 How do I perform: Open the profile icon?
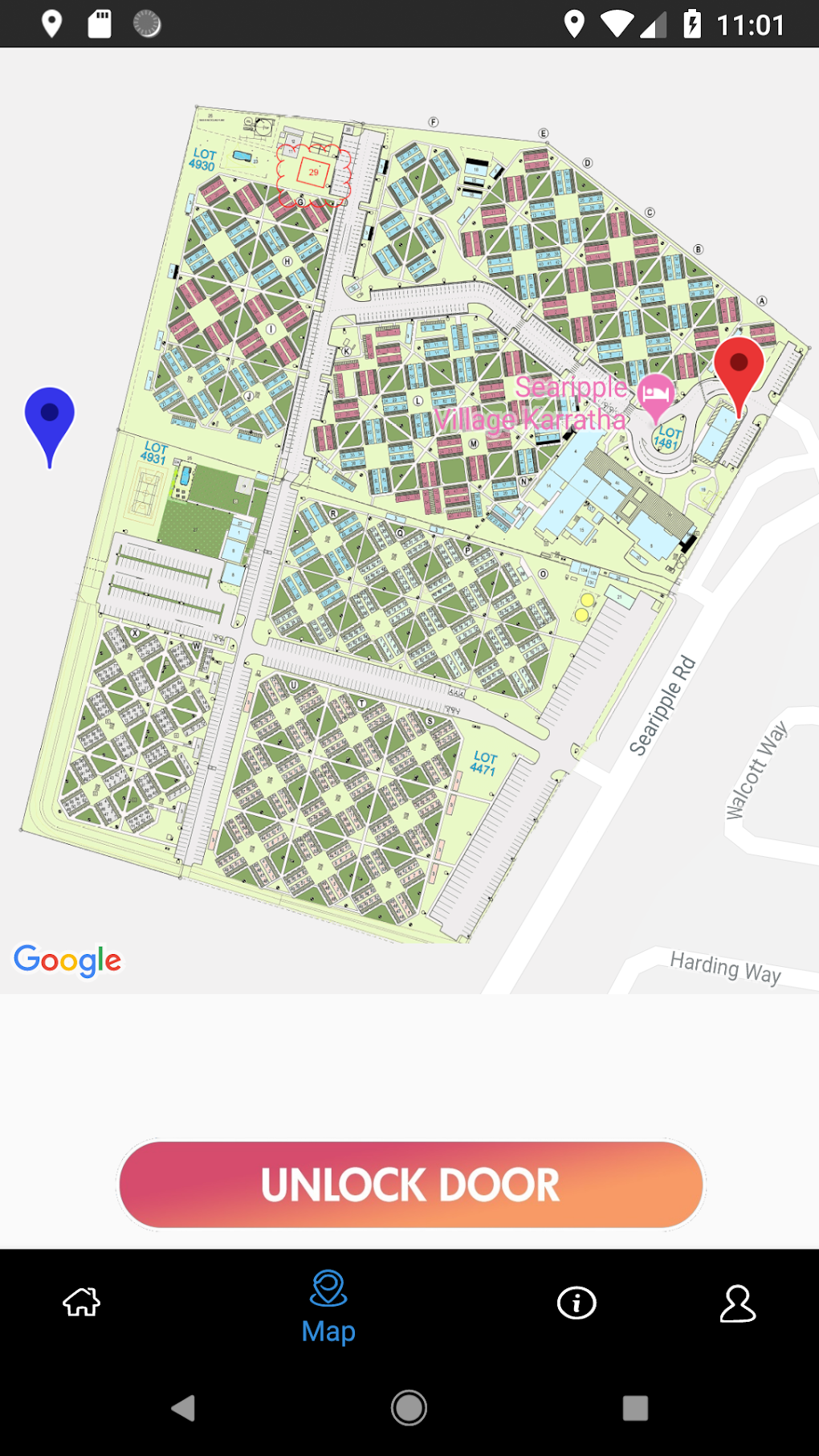click(736, 1303)
